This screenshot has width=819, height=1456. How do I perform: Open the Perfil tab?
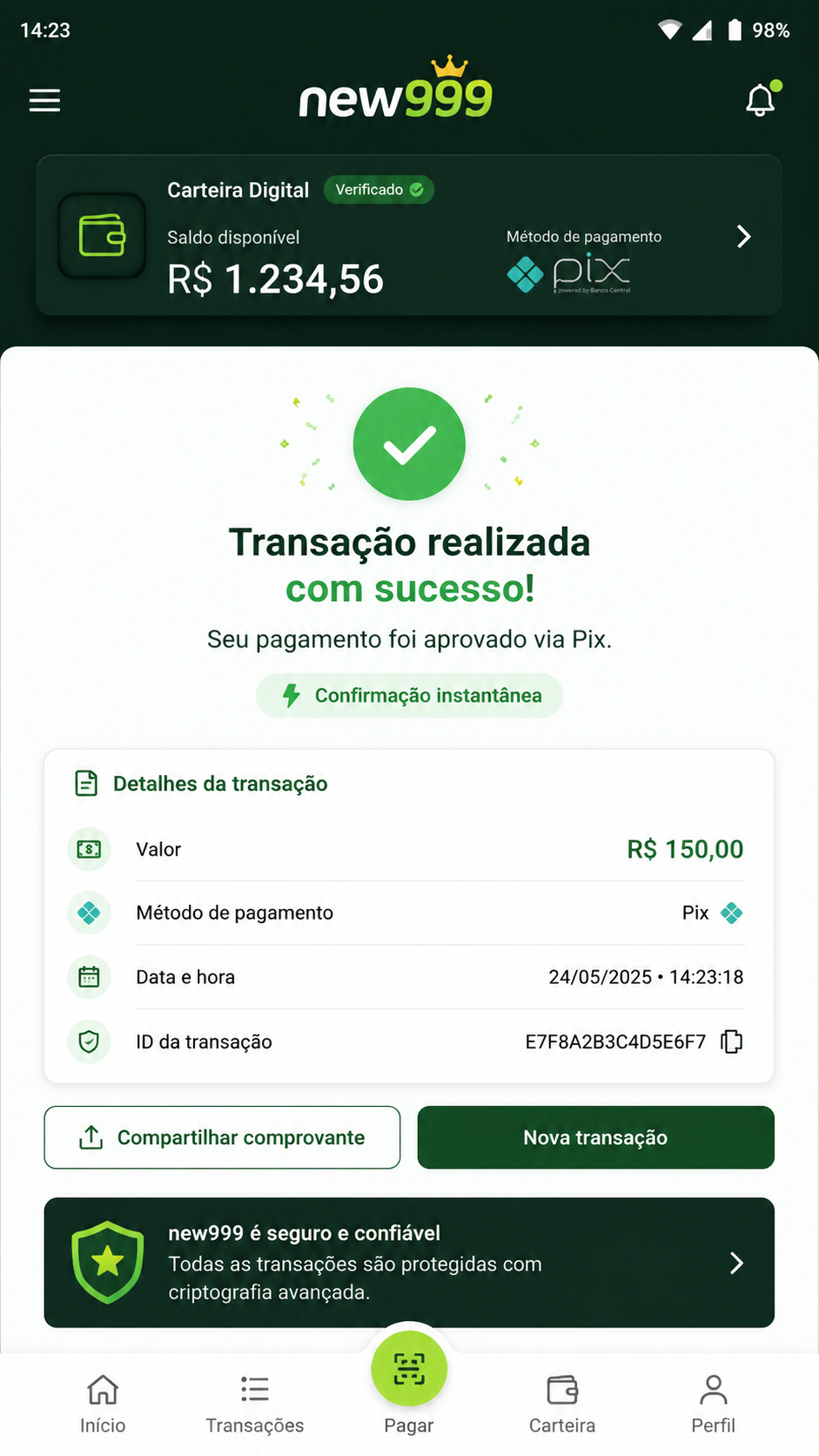714,1404
